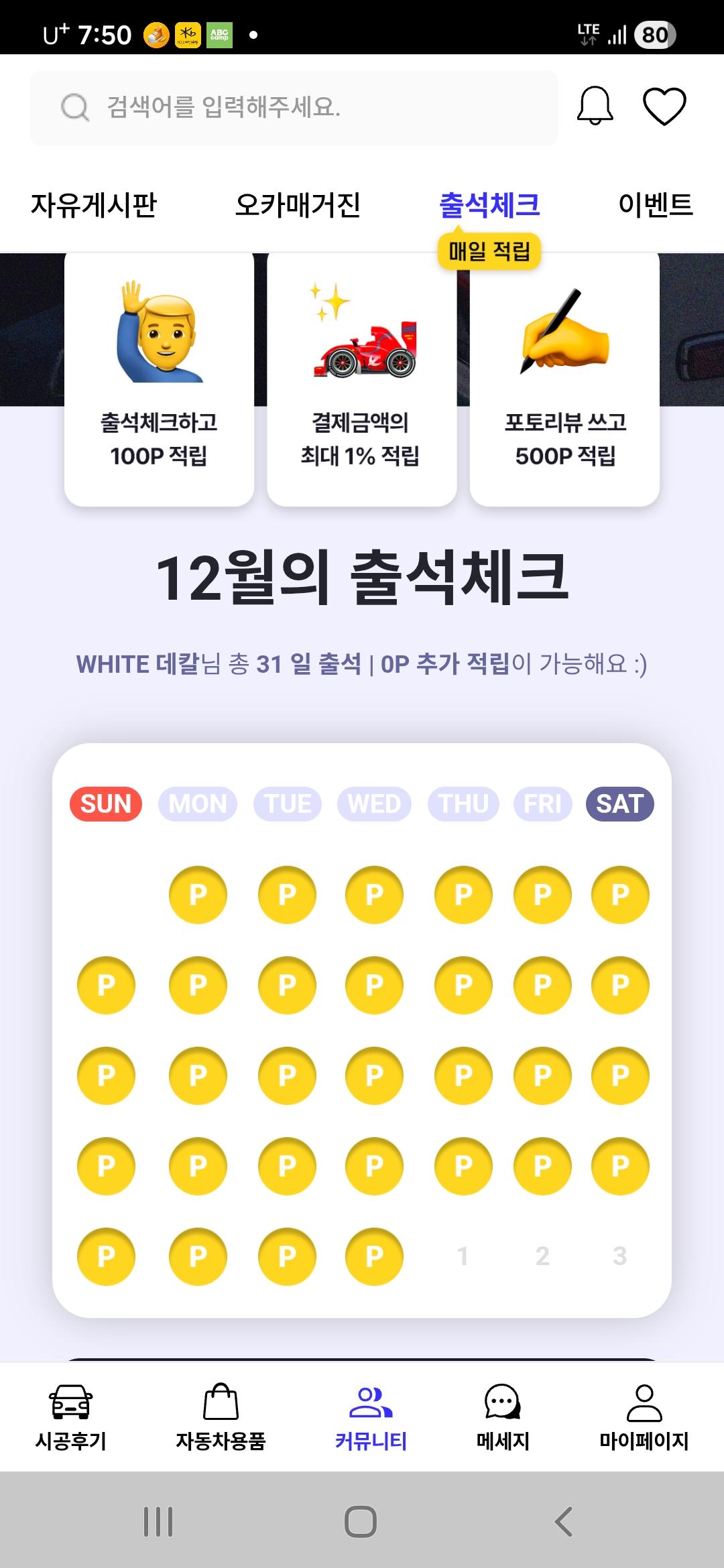Go to 자동차용품 in bottom navigation
This screenshot has height=1568, width=724.
221,1417
